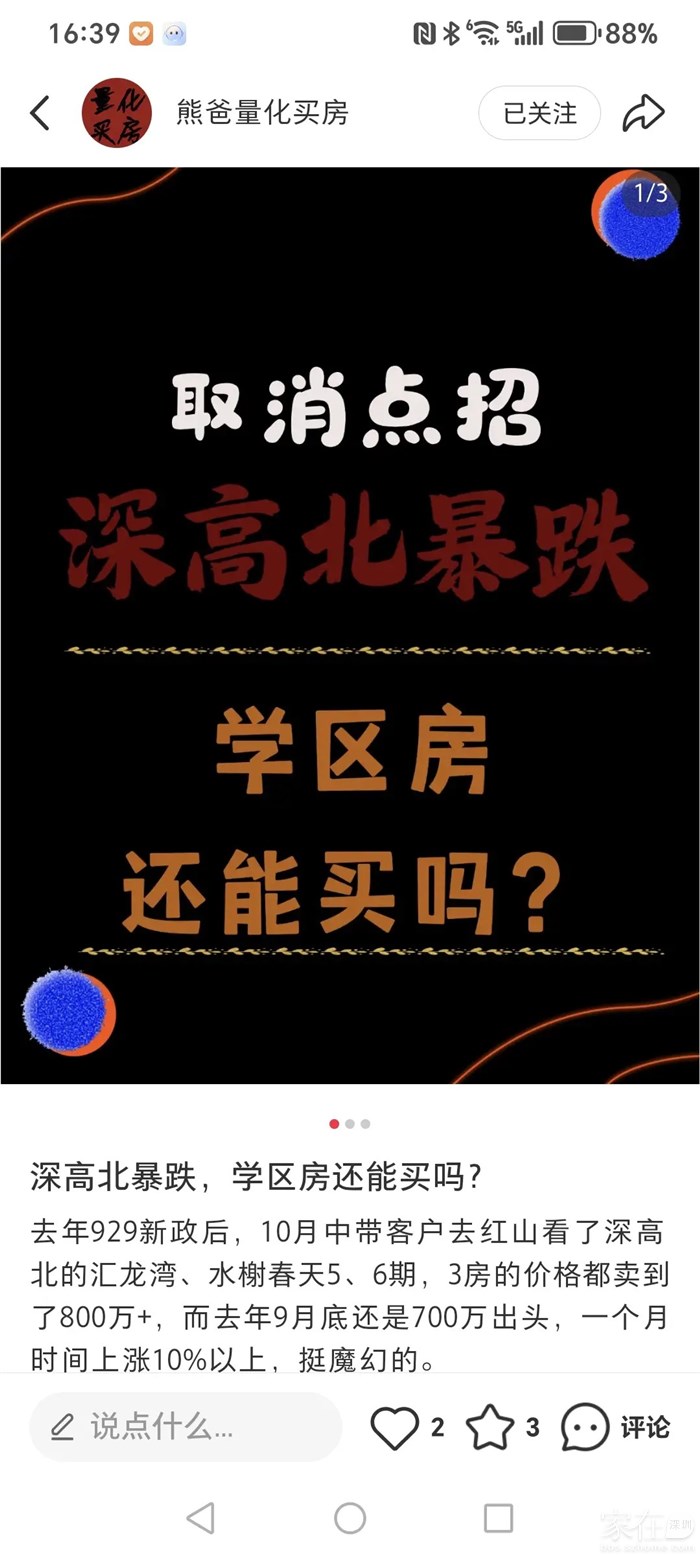
Task: Open the recent apps button
Action: [498, 1518]
